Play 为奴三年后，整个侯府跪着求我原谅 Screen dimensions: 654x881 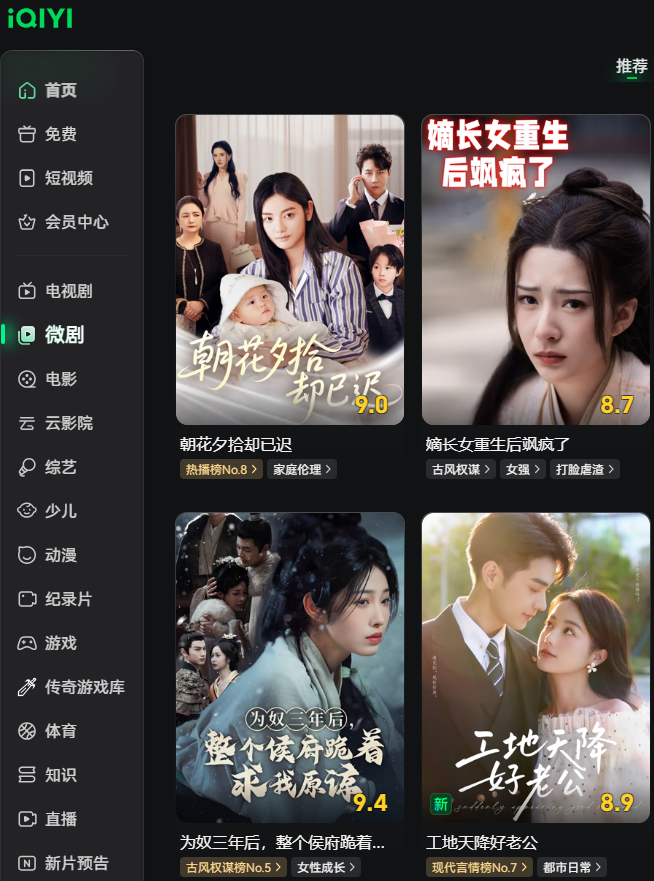[x=290, y=667]
